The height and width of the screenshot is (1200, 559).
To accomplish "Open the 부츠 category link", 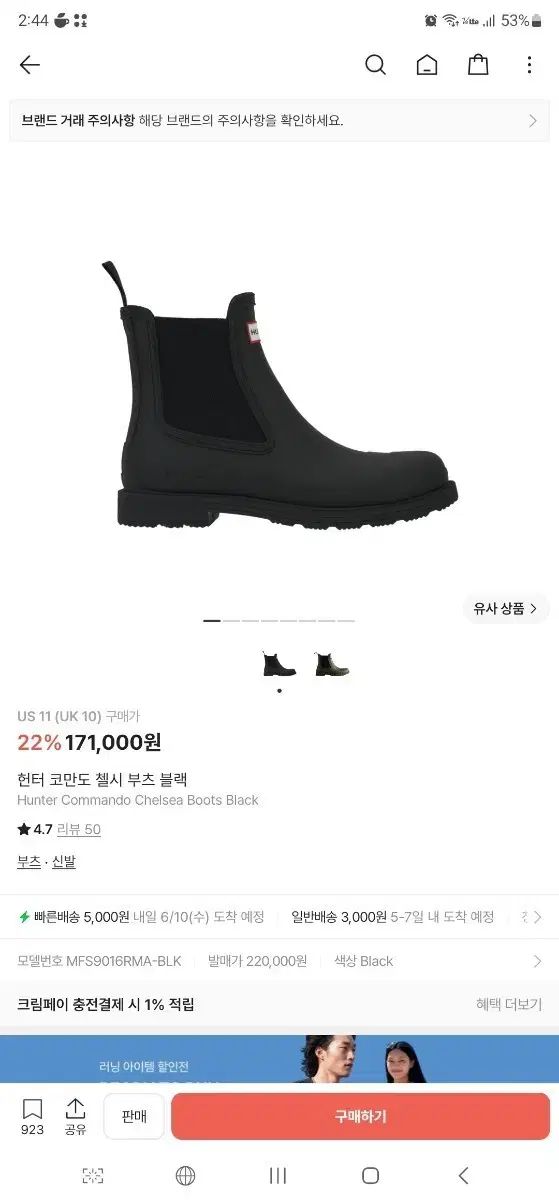I will point(29,861).
